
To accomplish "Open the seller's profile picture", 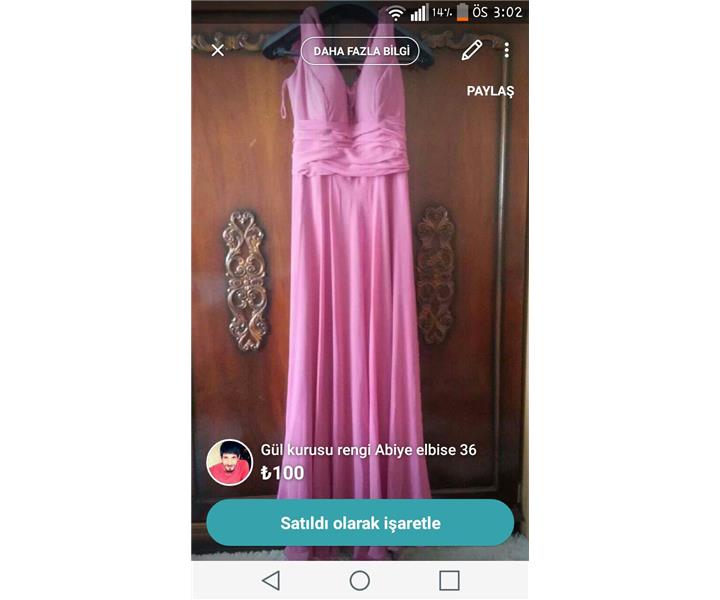I will point(229,463).
